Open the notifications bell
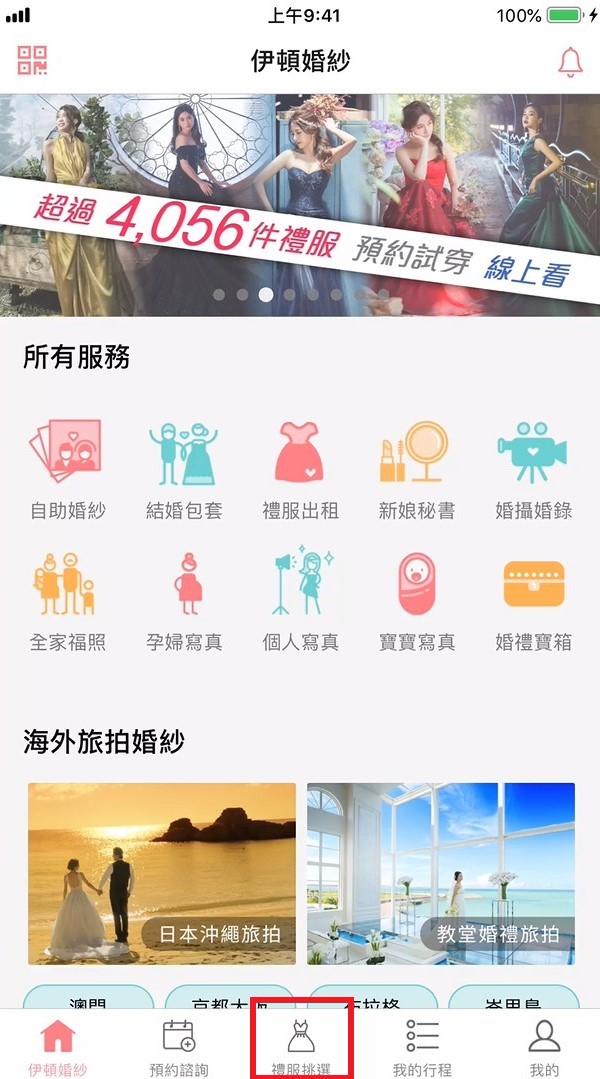This screenshot has height=1079, width=600. click(x=570, y=62)
